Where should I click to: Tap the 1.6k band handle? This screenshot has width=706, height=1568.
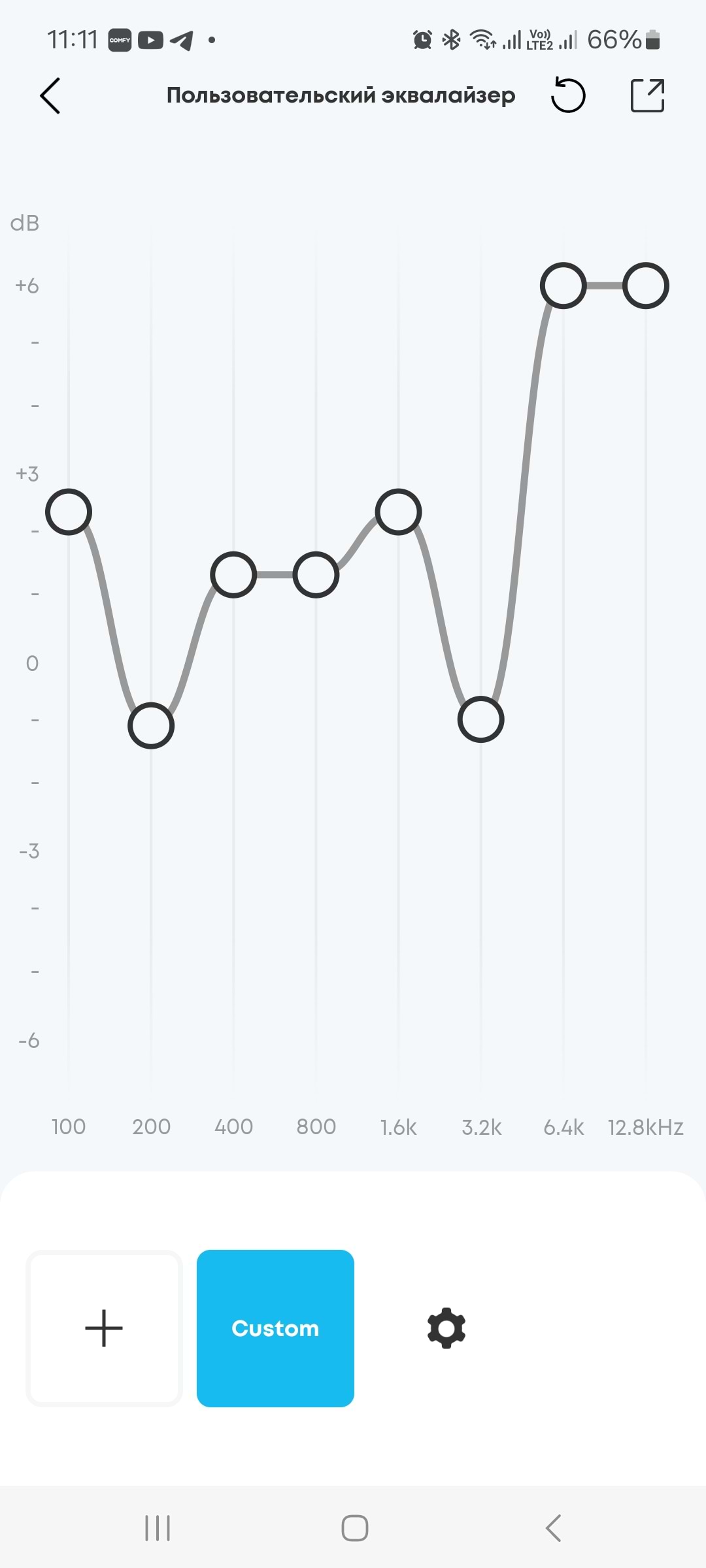click(x=398, y=512)
